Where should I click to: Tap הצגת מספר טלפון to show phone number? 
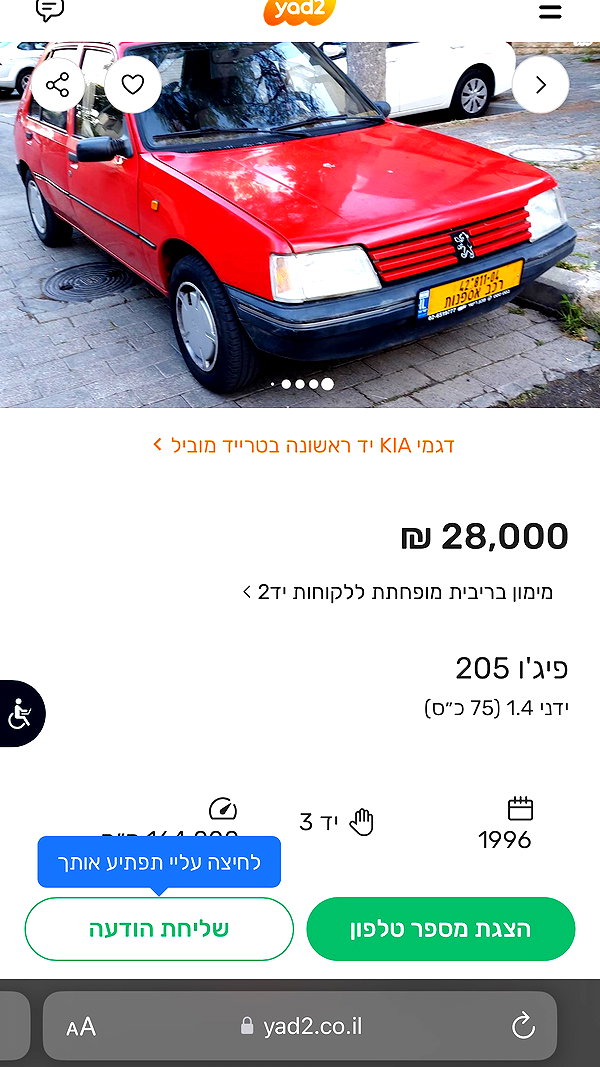441,929
